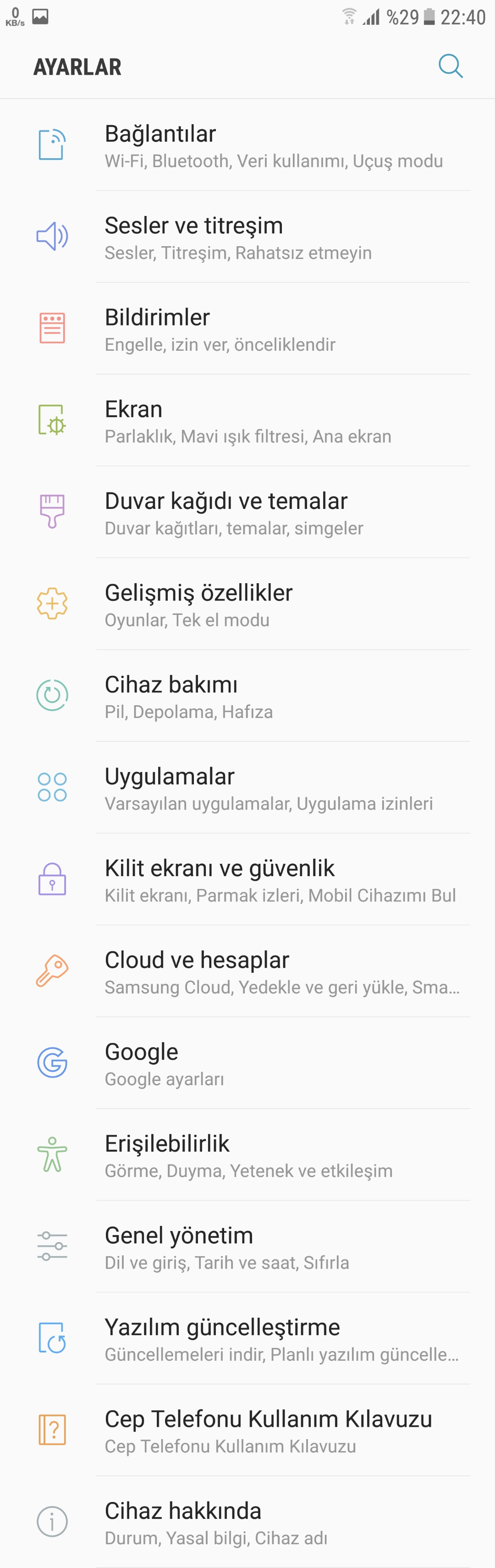Viewport: 495px width, 1568px height.
Task: Open Gelişmiş özellikler
Action: pos(247,605)
